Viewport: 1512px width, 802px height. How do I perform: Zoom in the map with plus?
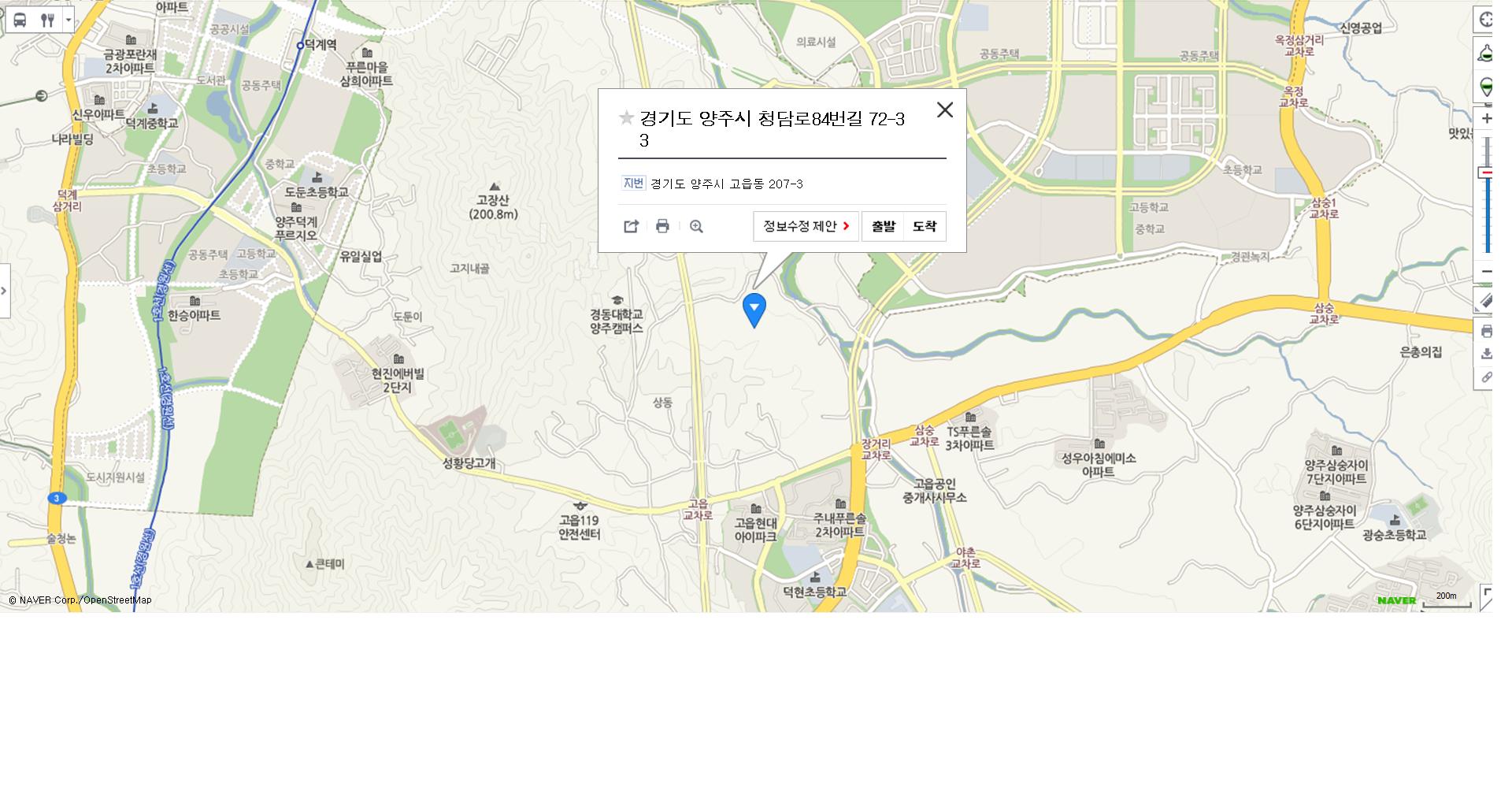pos(1486,119)
